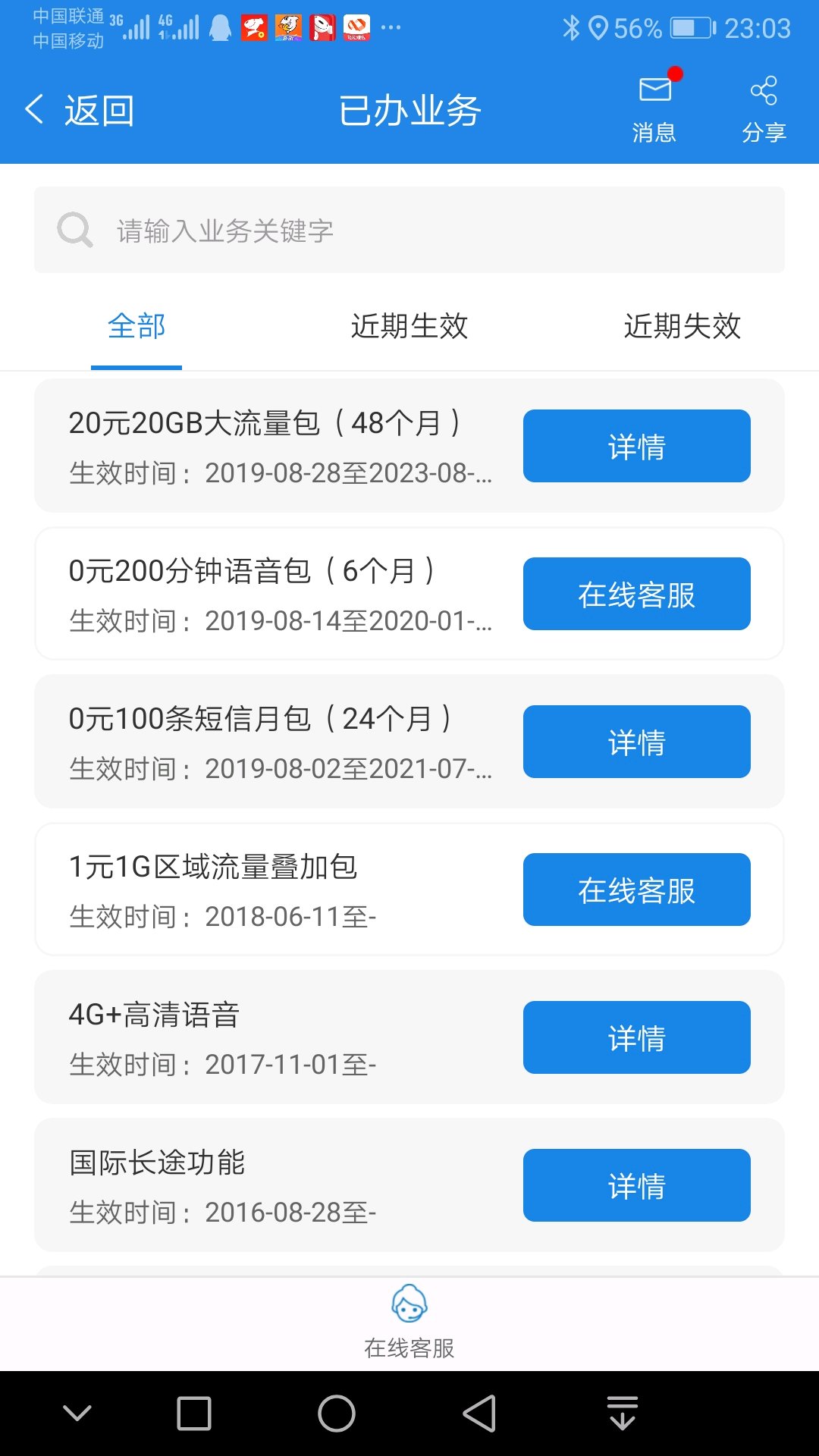Show 详情 for 国际长途功能
The height and width of the screenshot is (1456, 819).
(636, 1185)
